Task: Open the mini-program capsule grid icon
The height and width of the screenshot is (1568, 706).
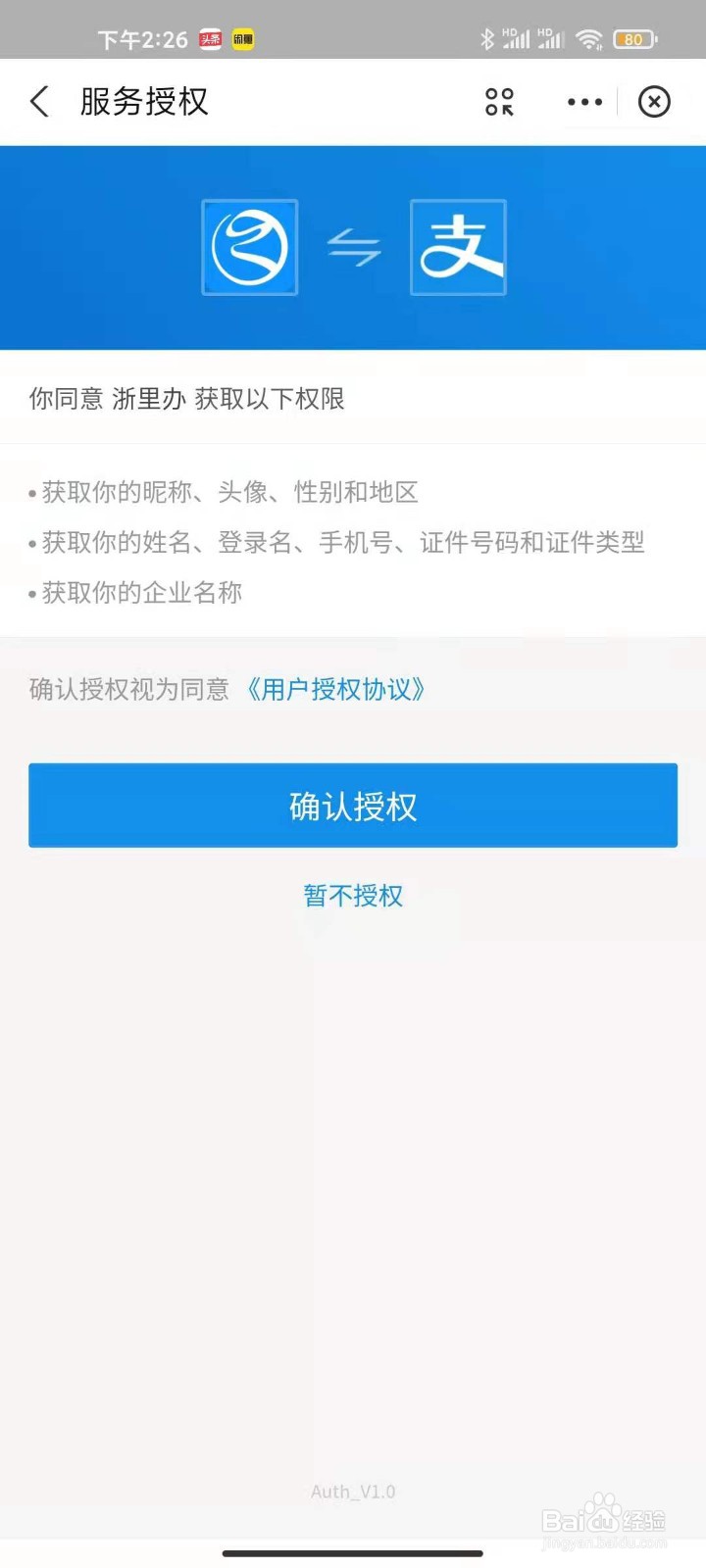Action: [x=499, y=101]
